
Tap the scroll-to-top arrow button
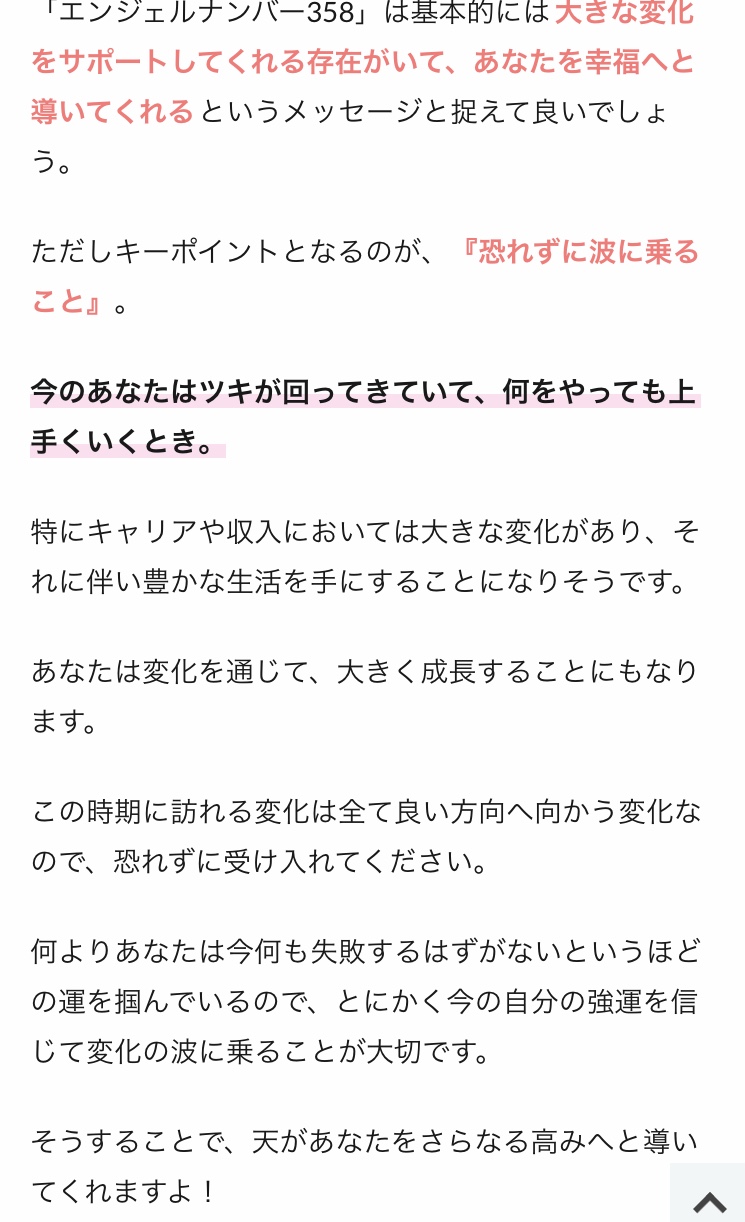point(708,1195)
